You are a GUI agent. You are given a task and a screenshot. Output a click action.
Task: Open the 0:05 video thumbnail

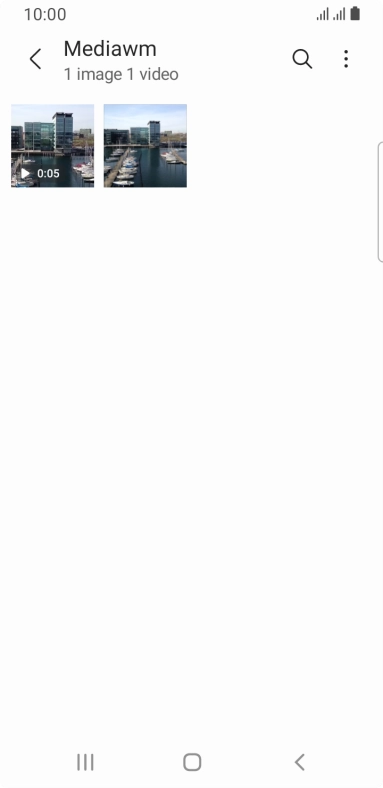pos(53,146)
